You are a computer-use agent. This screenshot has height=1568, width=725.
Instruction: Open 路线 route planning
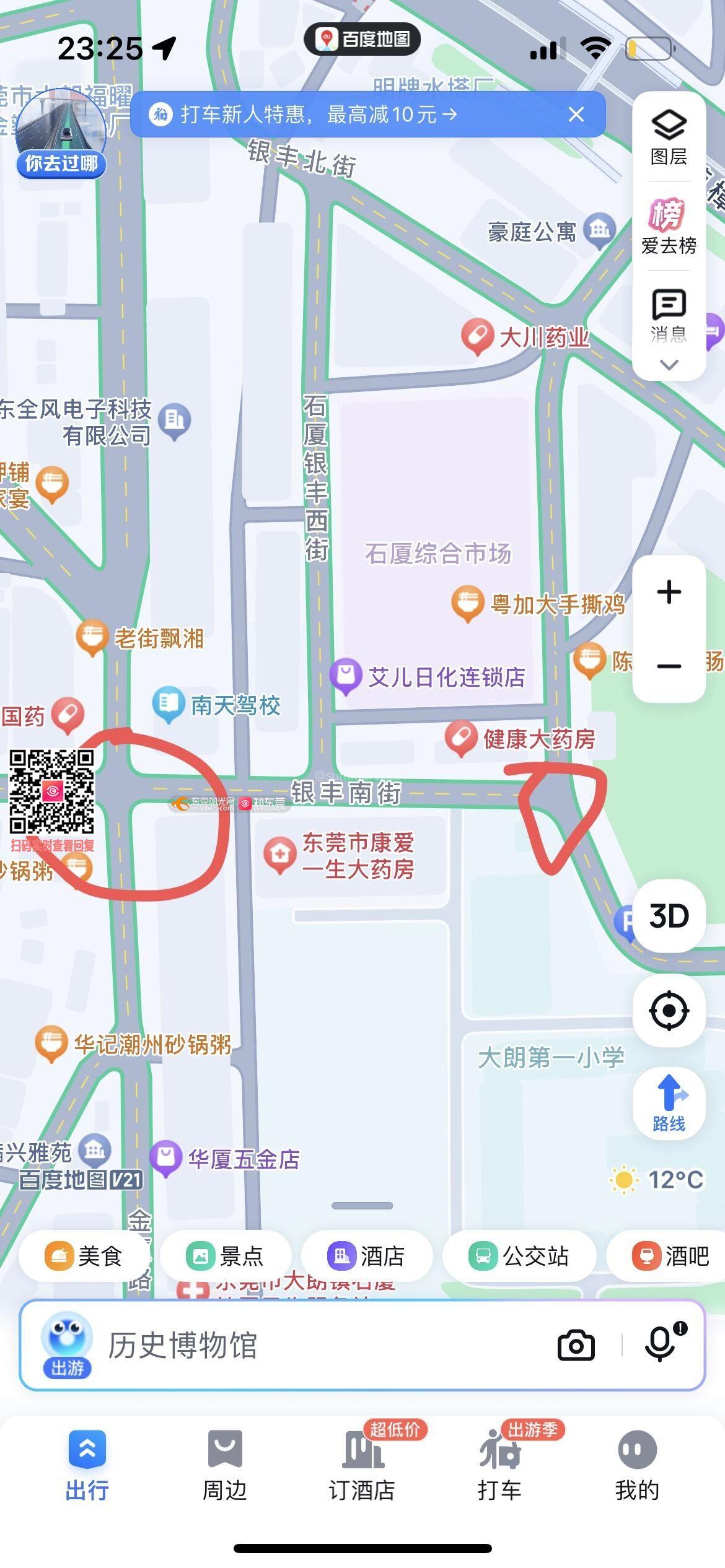(x=669, y=1104)
